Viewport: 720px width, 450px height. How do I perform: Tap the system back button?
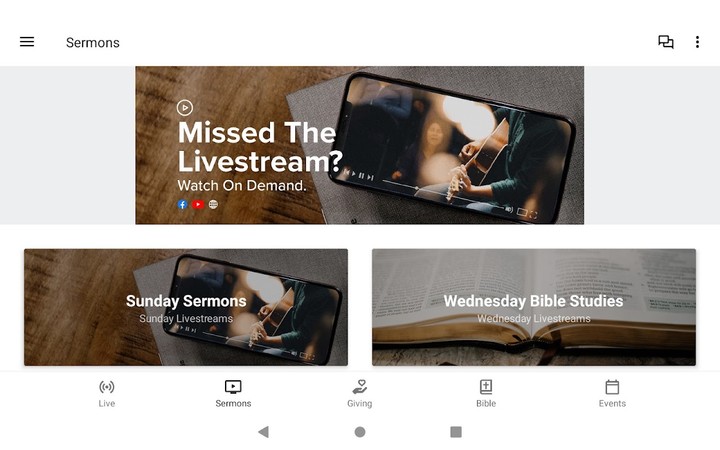263,432
